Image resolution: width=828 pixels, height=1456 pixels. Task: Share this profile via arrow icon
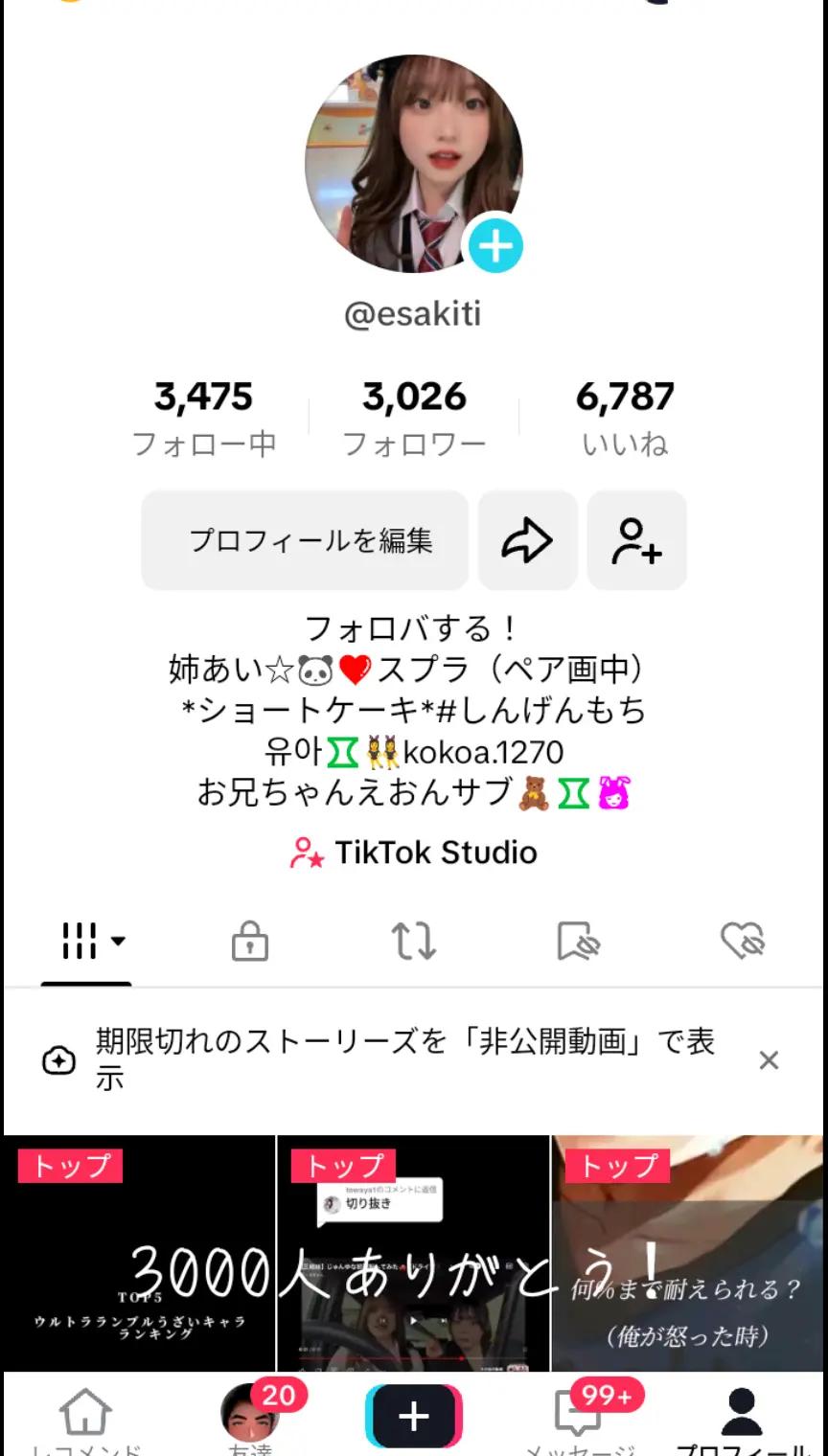(527, 540)
